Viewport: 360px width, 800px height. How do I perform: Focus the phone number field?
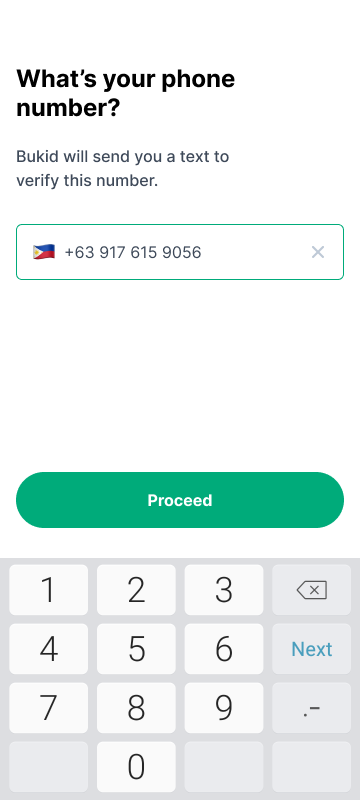180,252
